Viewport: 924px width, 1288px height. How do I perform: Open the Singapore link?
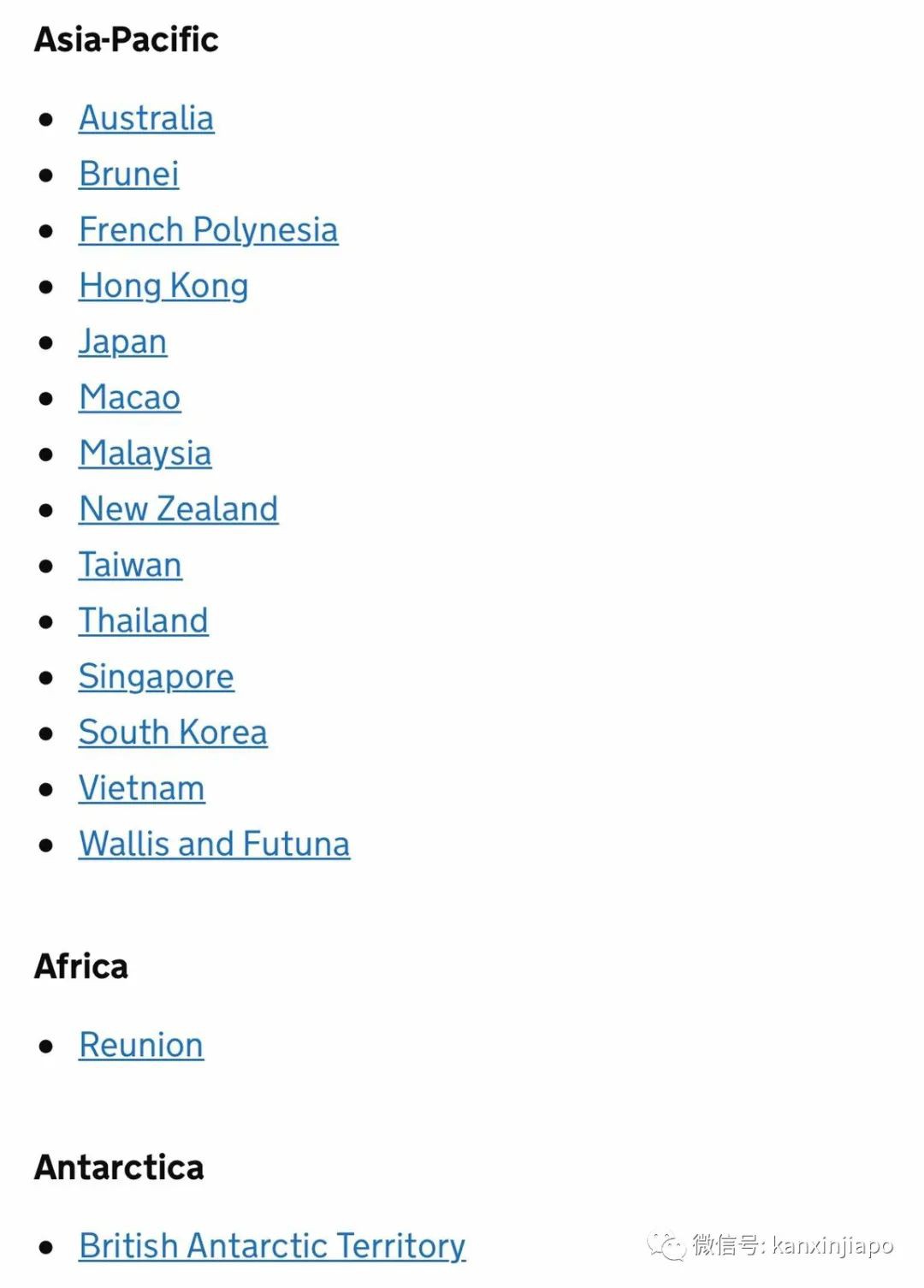(156, 677)
